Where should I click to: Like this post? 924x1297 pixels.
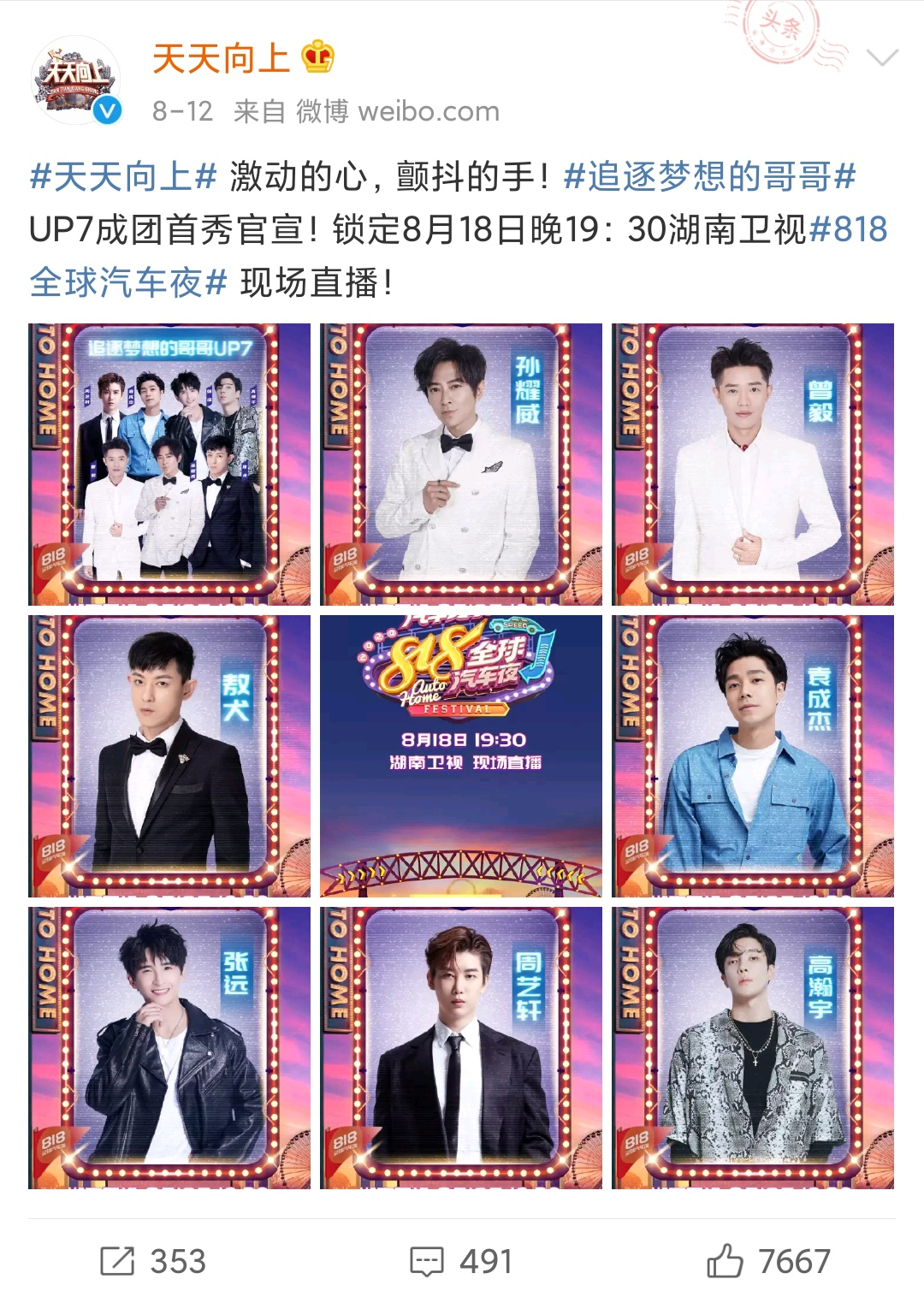(768, 1261)
